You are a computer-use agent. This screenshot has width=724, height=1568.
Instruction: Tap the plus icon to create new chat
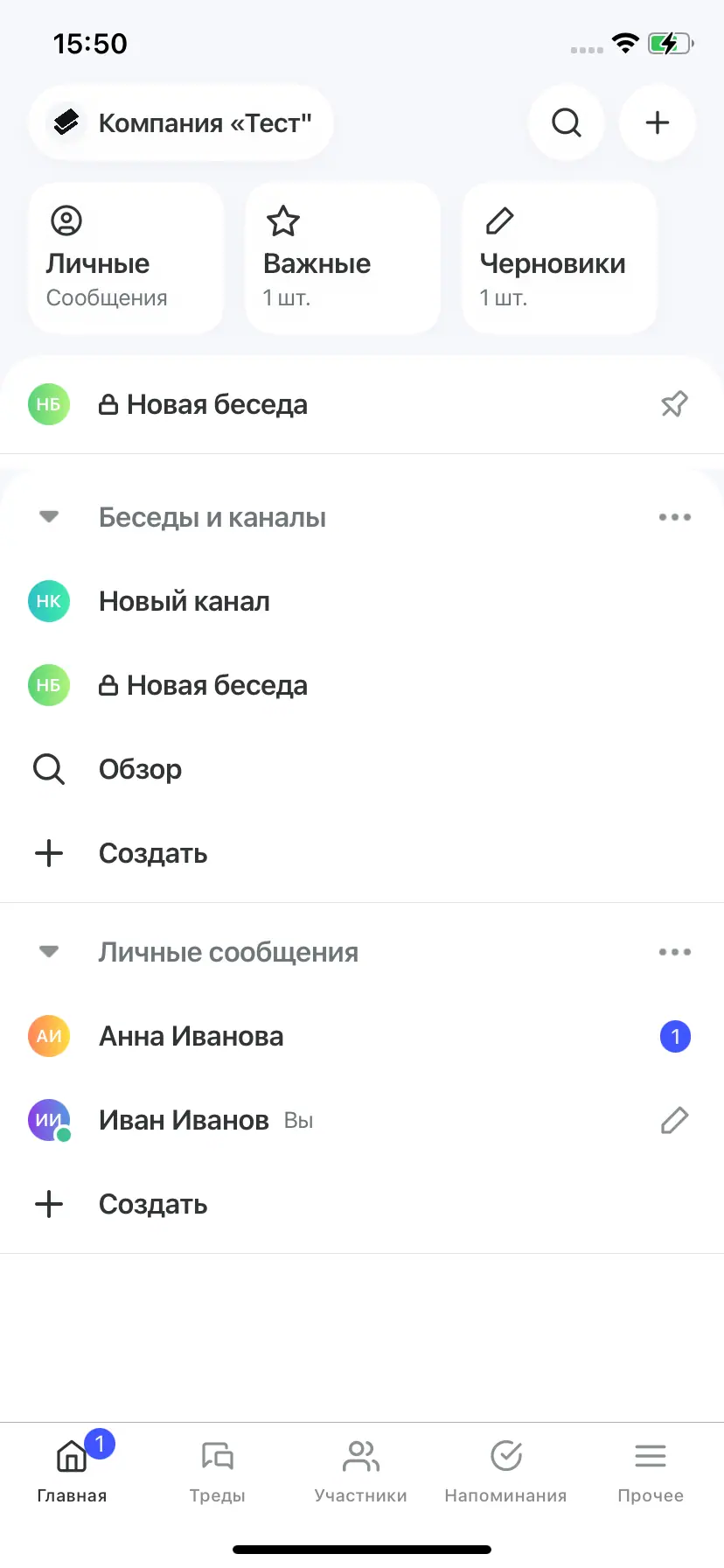tap(657, 122)
